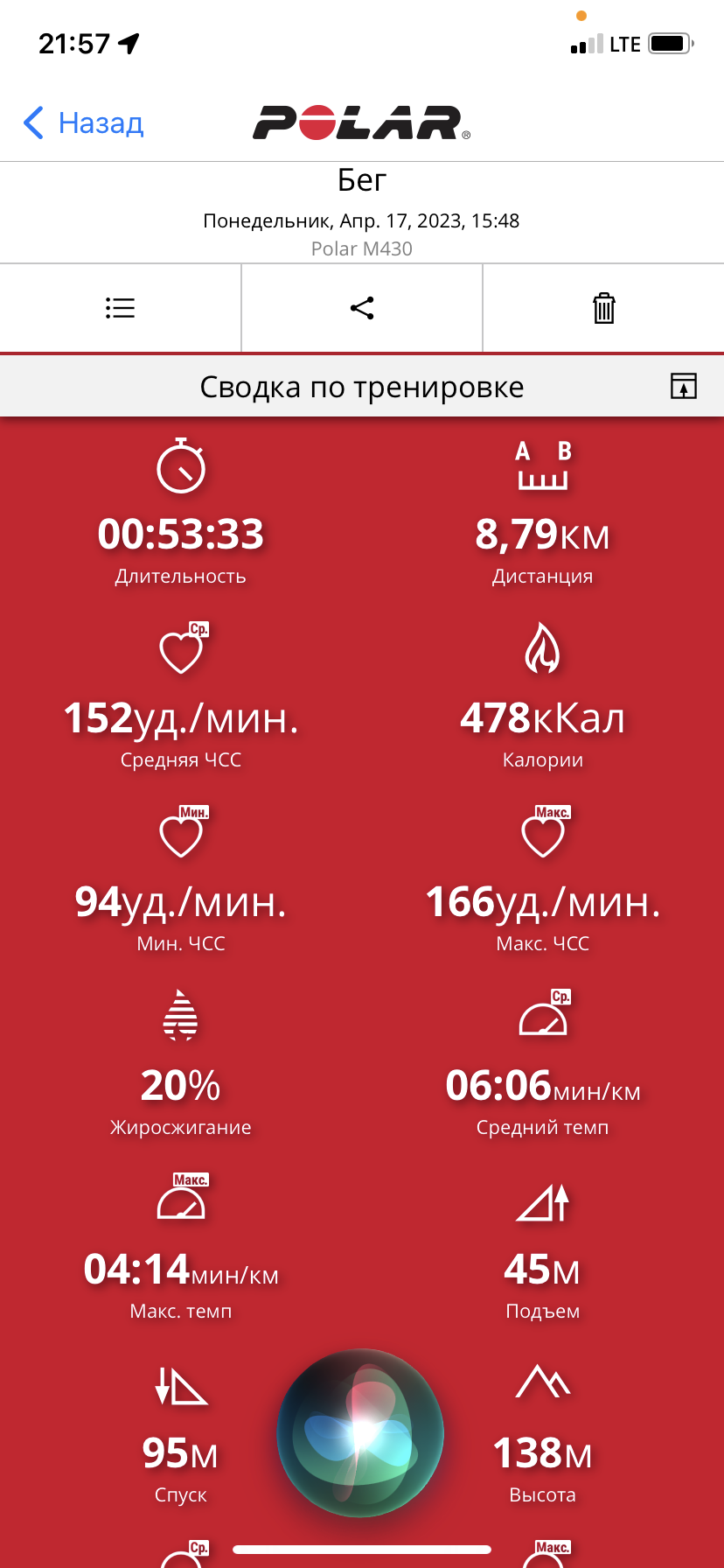
Task: Delete this workout with trash icon
Action: tap(604, 308)
